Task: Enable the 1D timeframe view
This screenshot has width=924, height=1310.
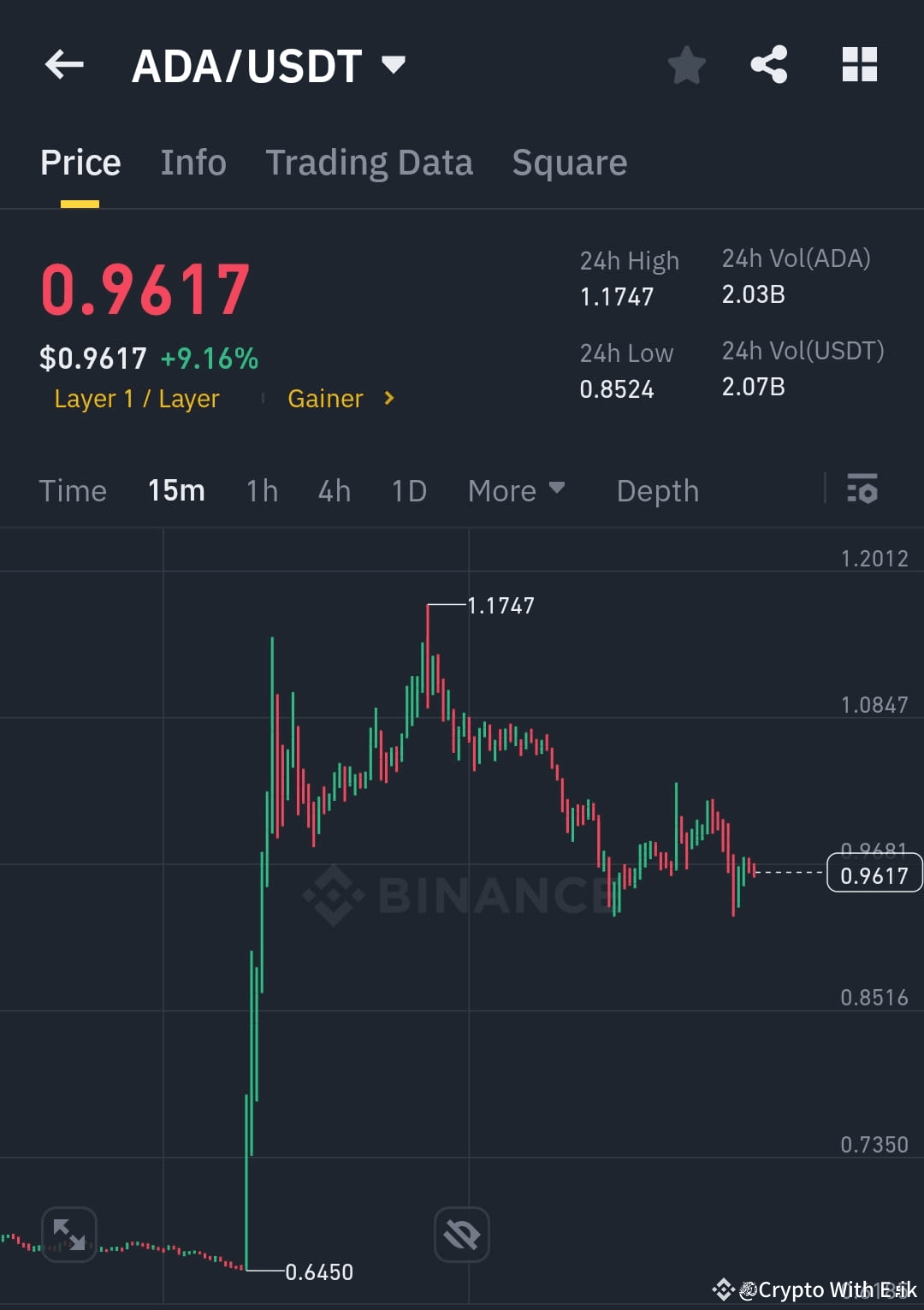Action: pos(408,490)
